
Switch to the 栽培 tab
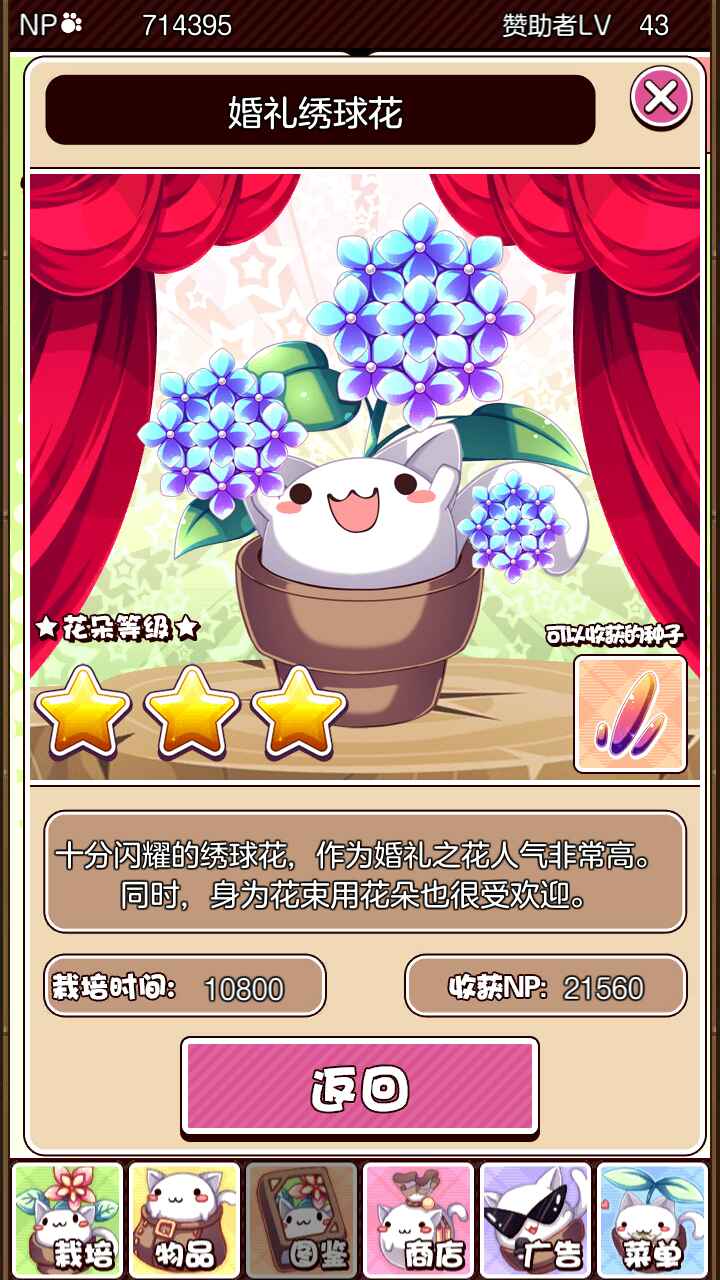click(68, 1220)
